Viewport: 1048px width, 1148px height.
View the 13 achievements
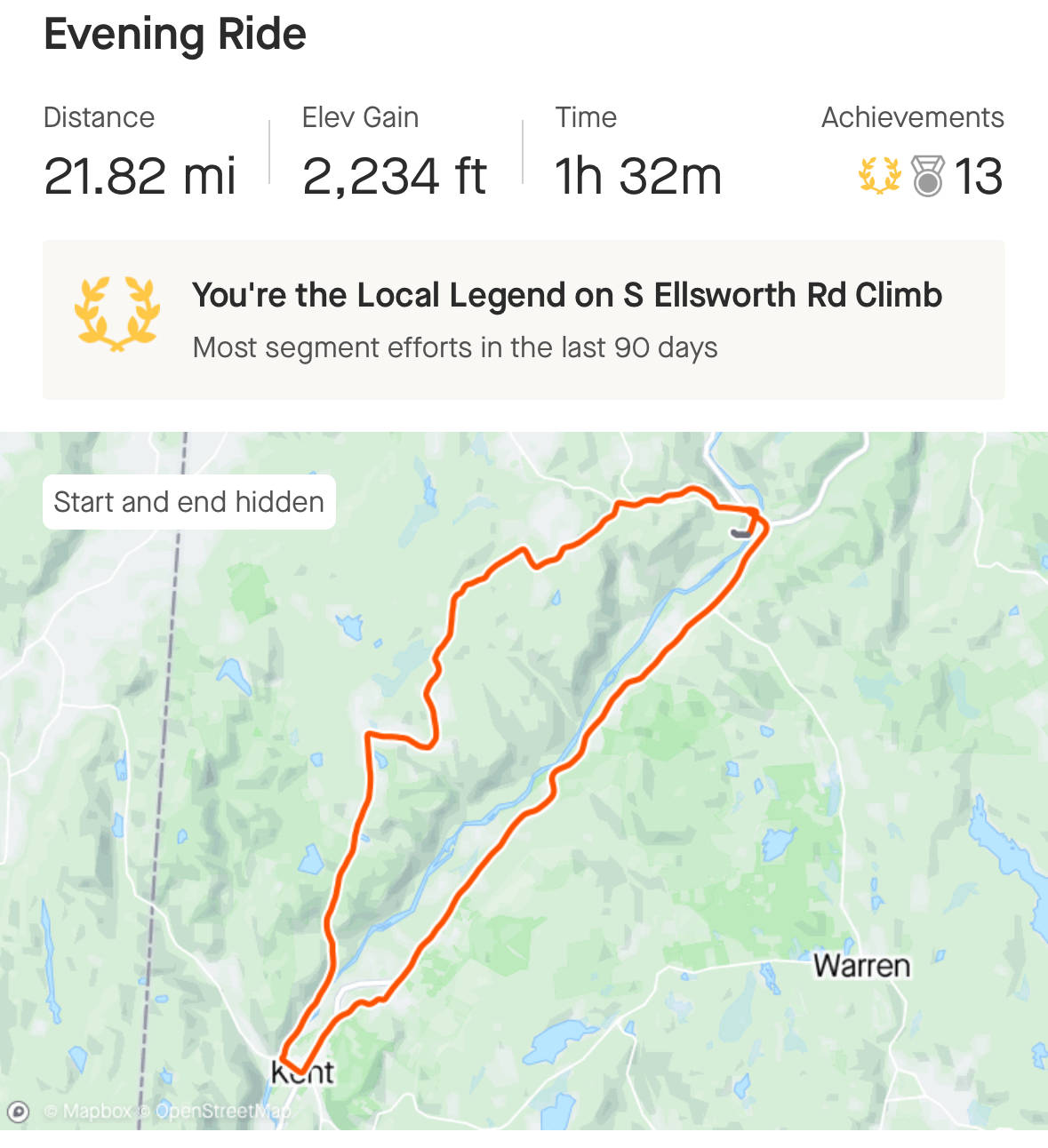click(930, 176)
